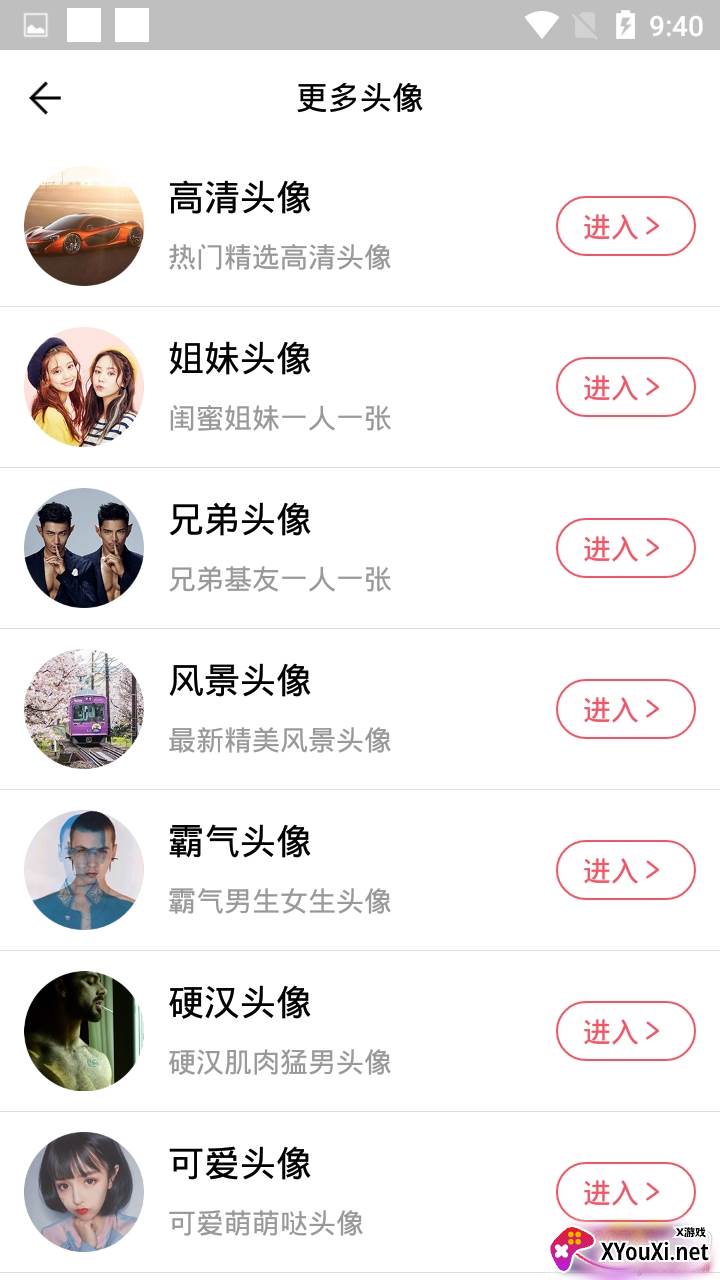Screen dimensions: 720x1280
Task: Tap 进入 button for 高清头像
Action: (x=625, y=226)
